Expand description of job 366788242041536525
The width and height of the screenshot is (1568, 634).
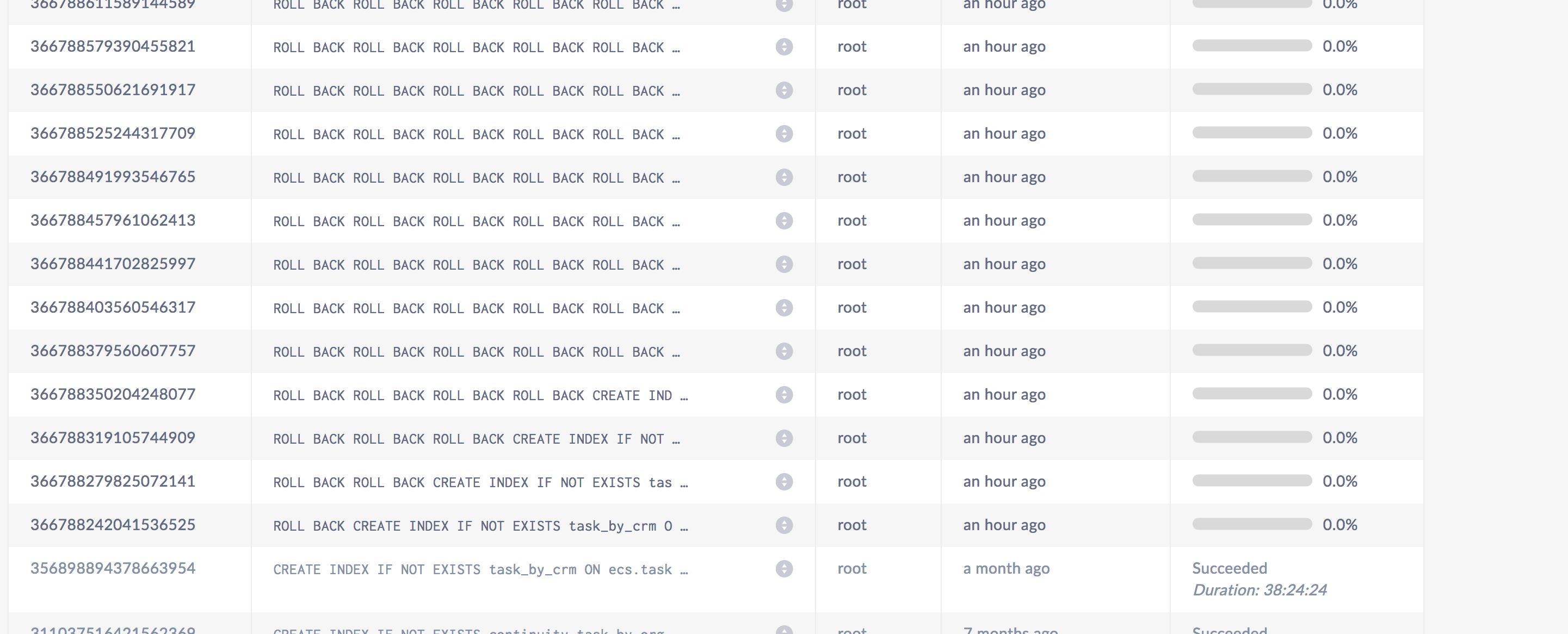click(x=784, y=525)
